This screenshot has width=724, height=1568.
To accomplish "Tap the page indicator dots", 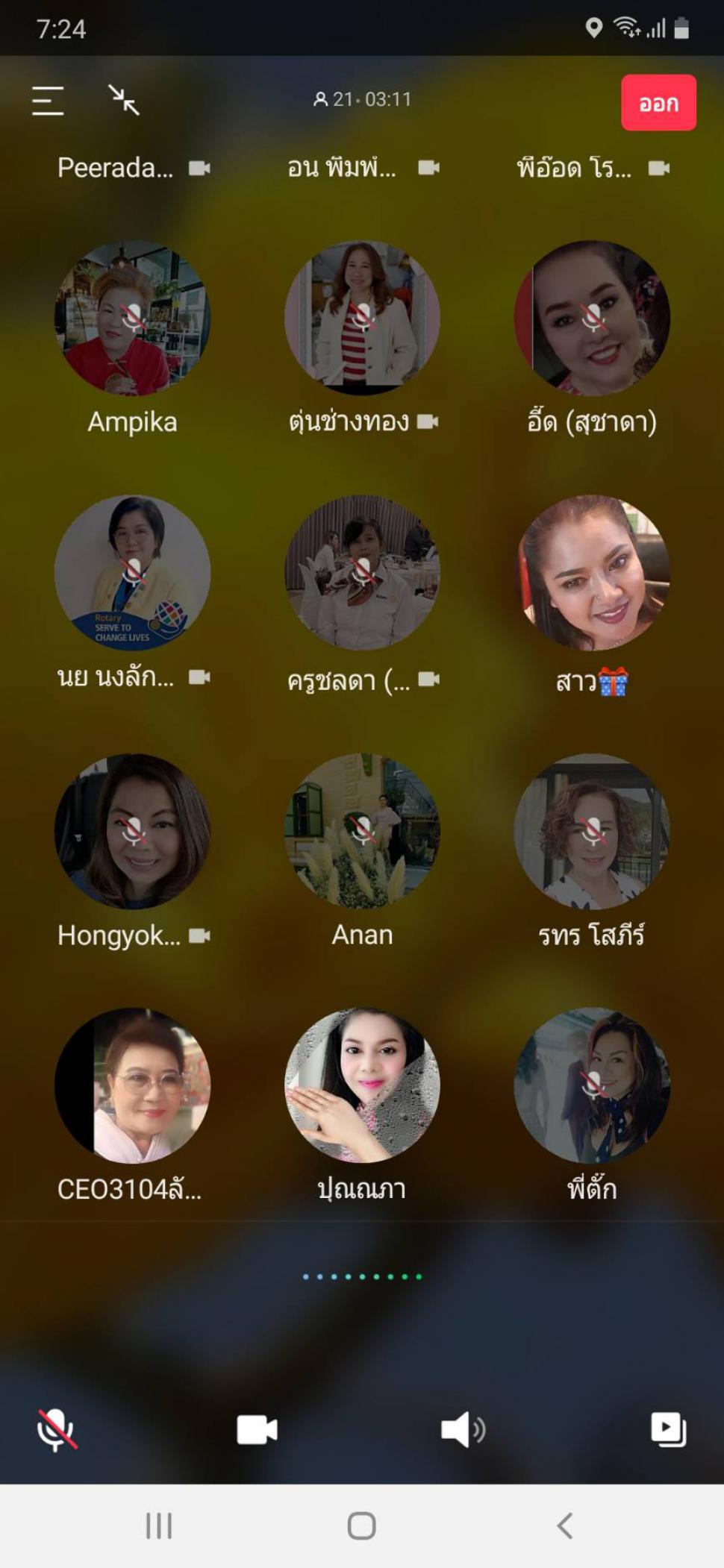I will click(362, 1276).
